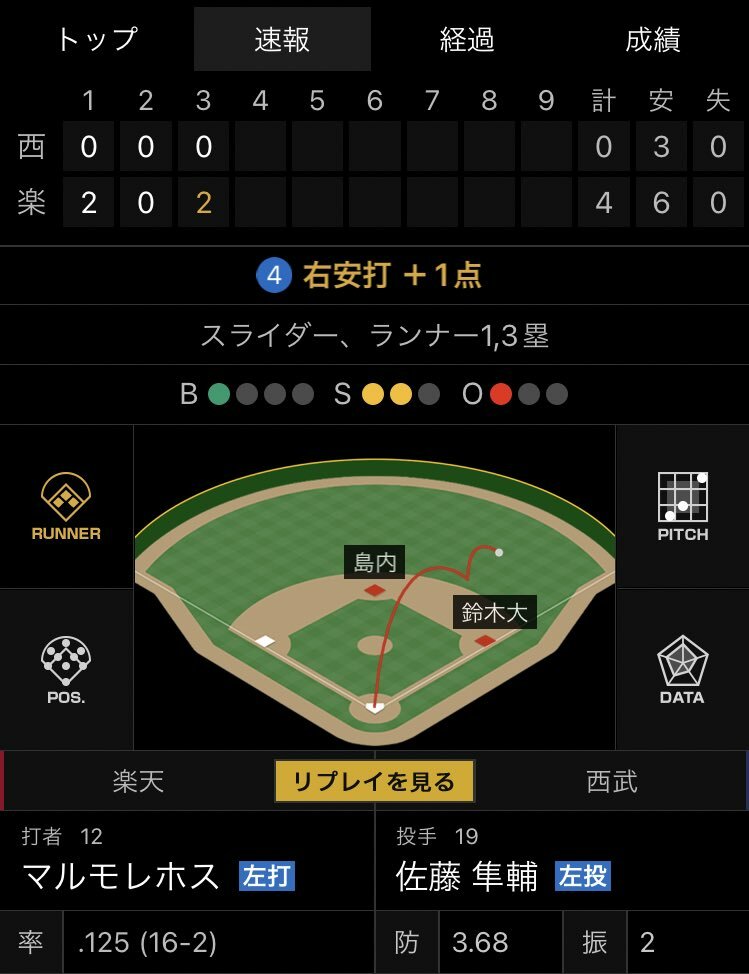Open the PITCH chart
Image resolution: width=749 pixels, height=974 pixels.
(682, 506)
